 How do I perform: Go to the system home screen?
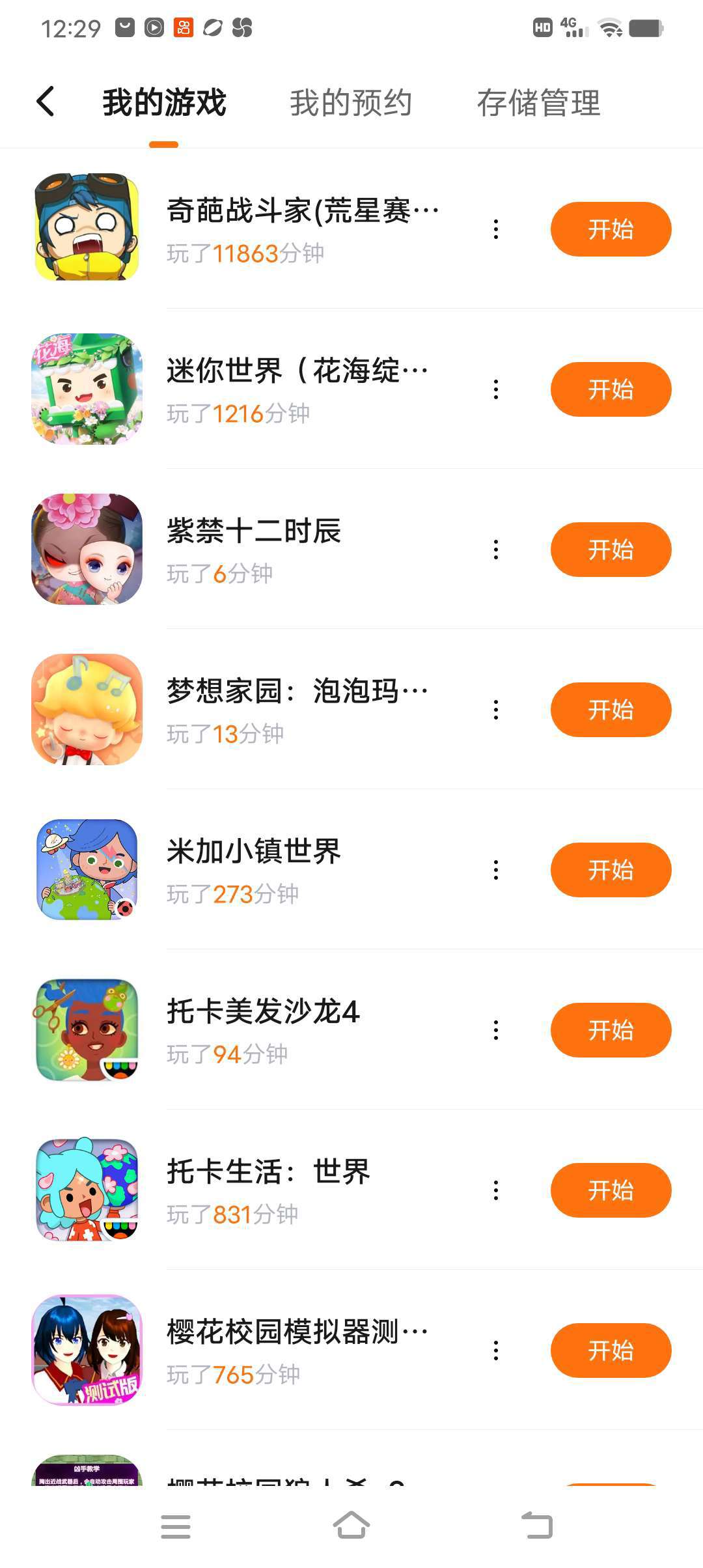351,1526
